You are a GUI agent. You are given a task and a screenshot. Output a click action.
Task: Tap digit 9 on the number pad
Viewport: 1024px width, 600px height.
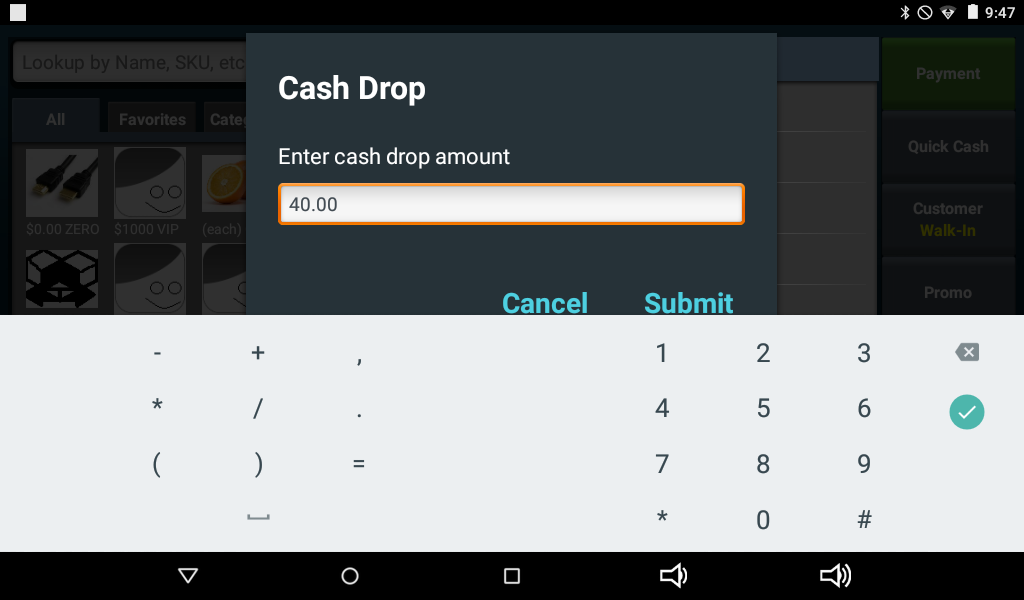point(864,464)
